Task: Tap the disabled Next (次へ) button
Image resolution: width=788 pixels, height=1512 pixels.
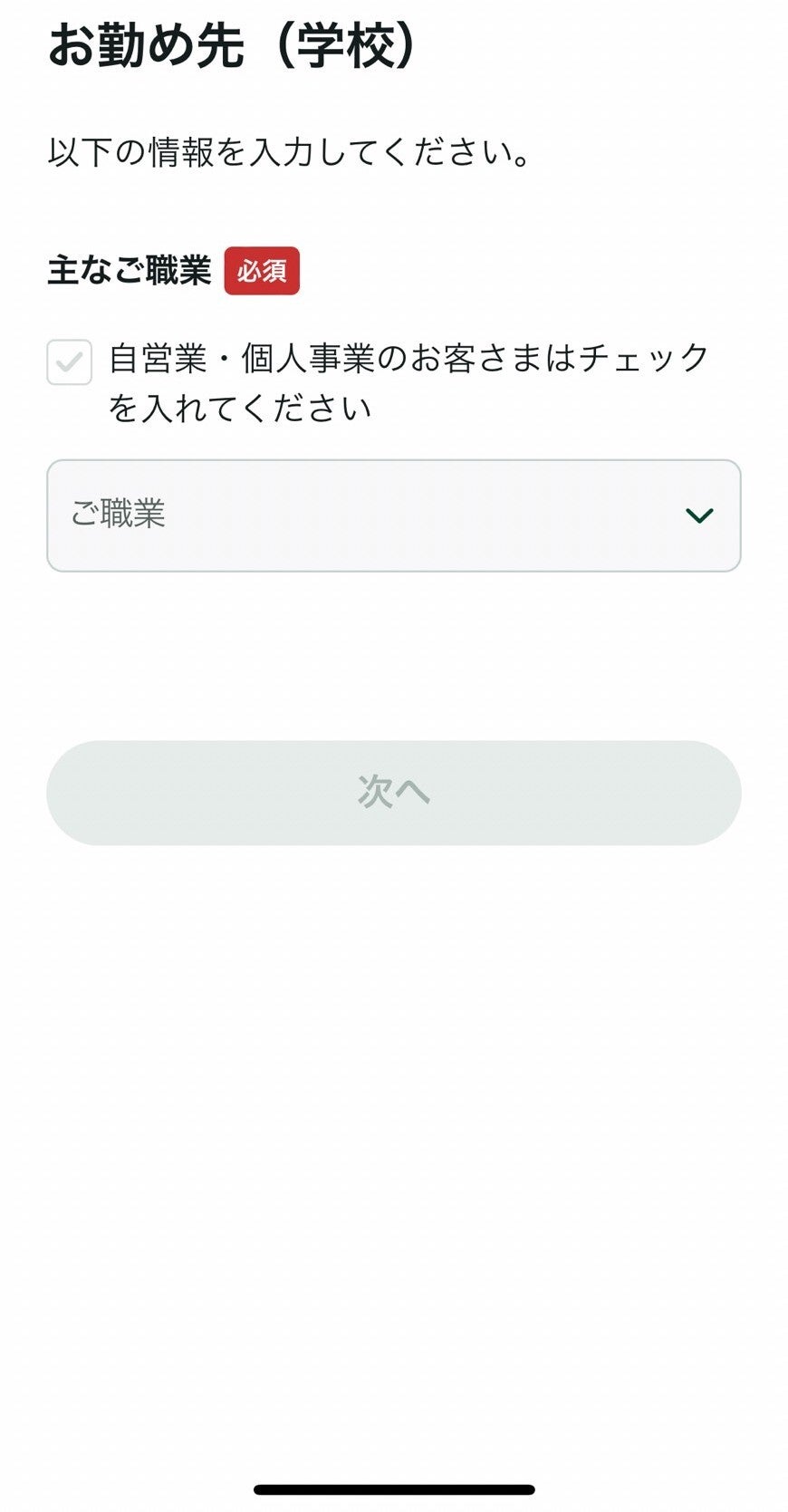Action: (x=394, y=792)
